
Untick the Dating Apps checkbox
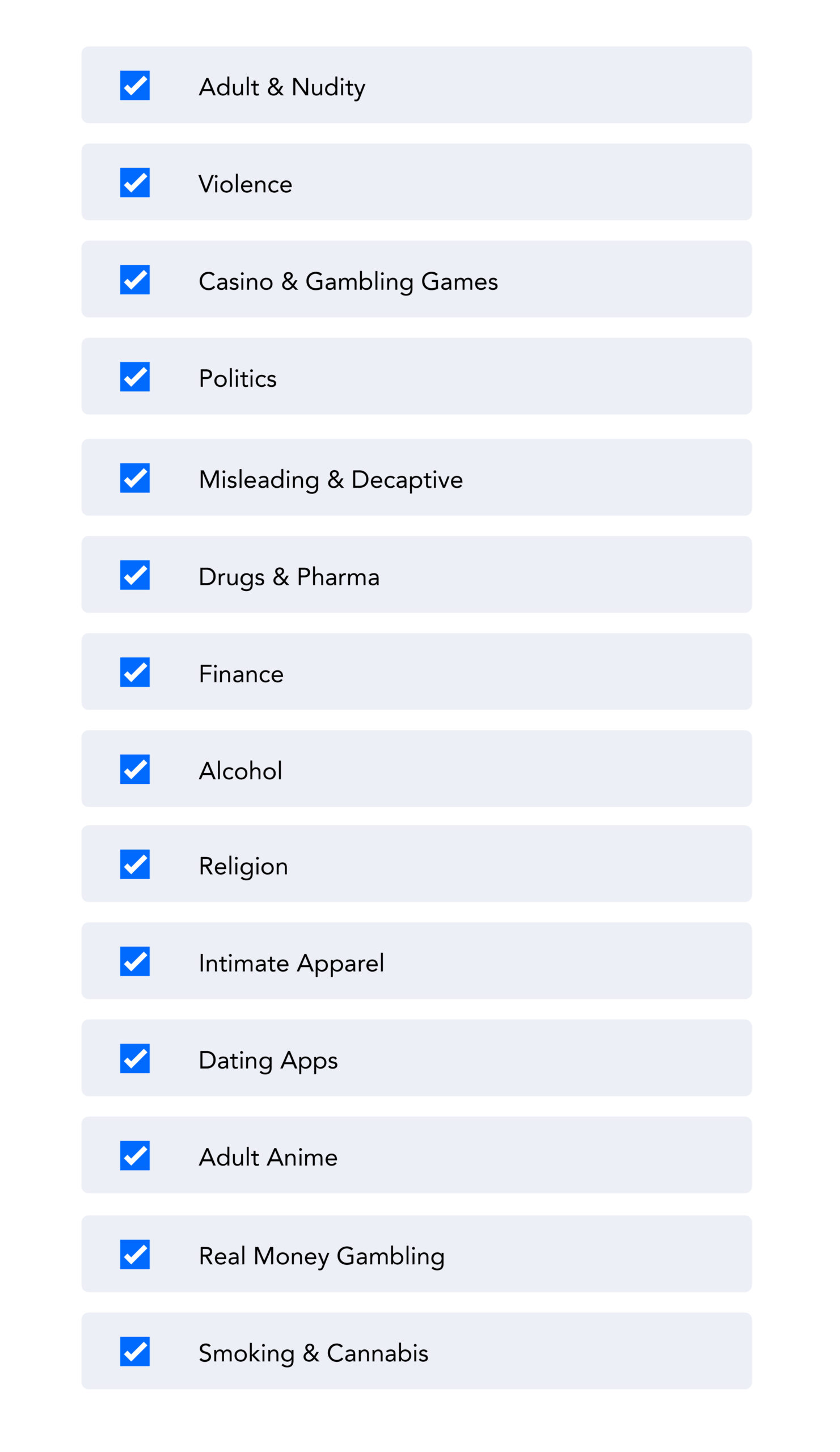point(135,1058)
